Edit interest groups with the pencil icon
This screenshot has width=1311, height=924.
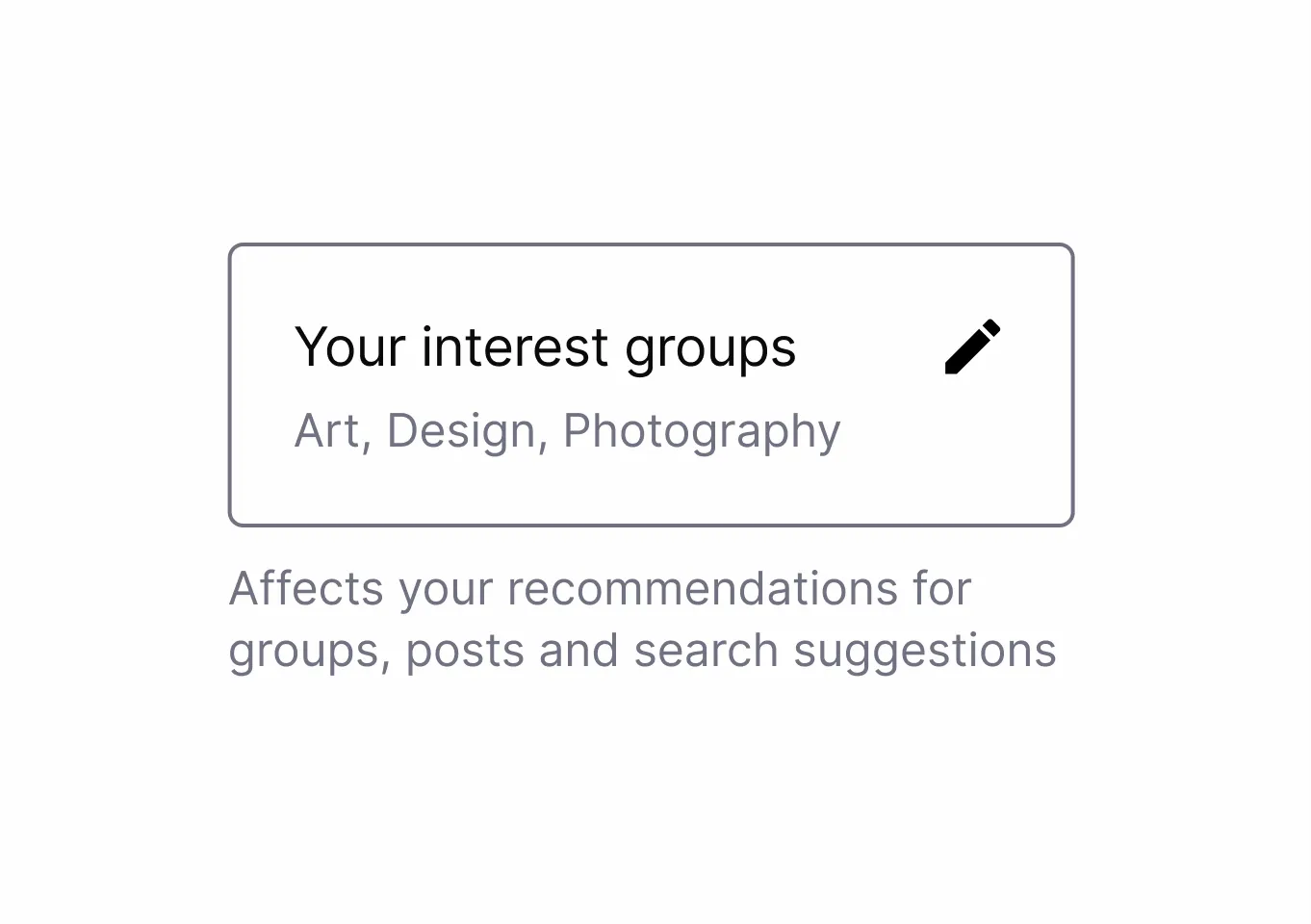[x=972, y=346]
